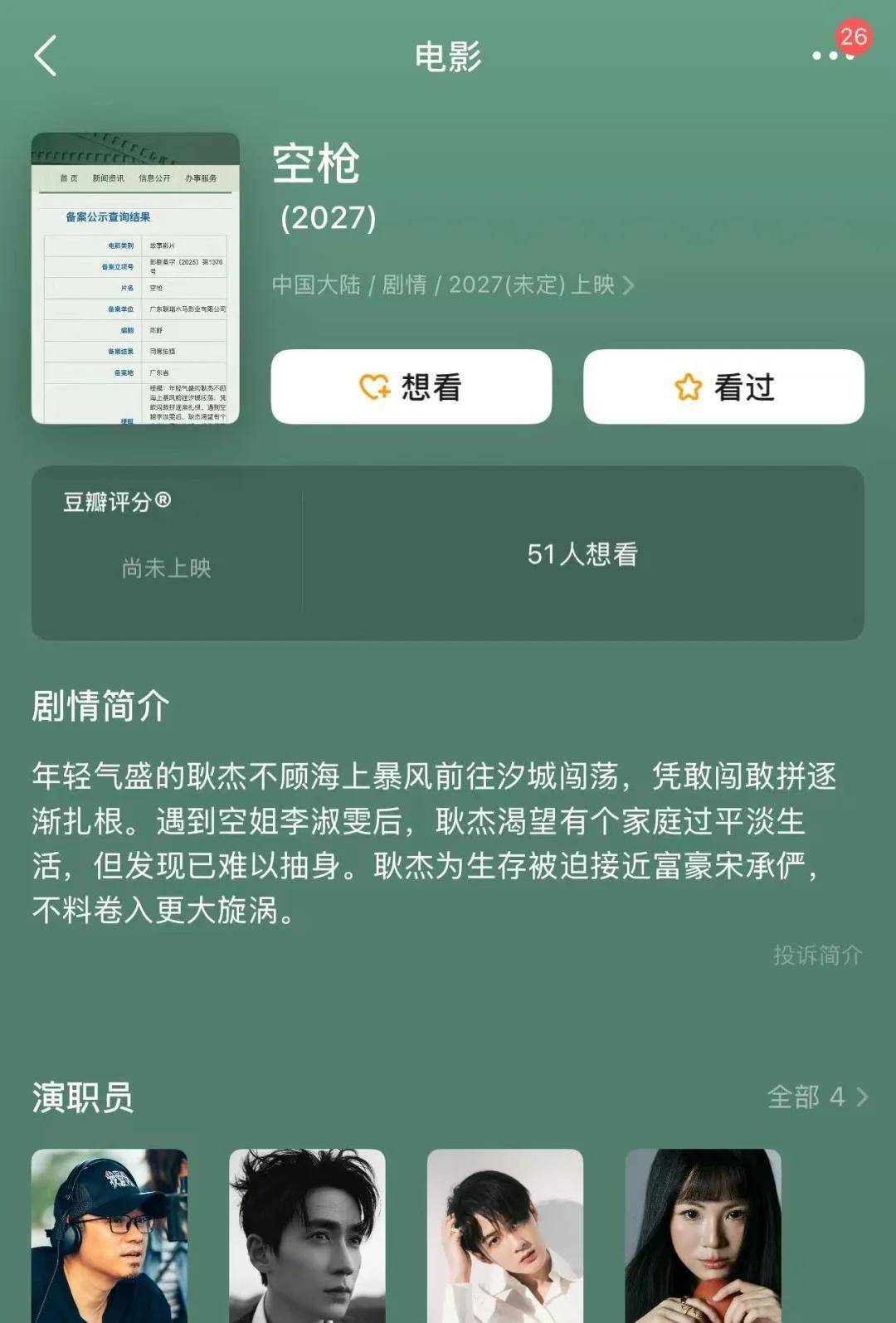This screenshot has height=1323, width=896.
Task: Open the cast member in the white shirt
Action: (505, 1234)
